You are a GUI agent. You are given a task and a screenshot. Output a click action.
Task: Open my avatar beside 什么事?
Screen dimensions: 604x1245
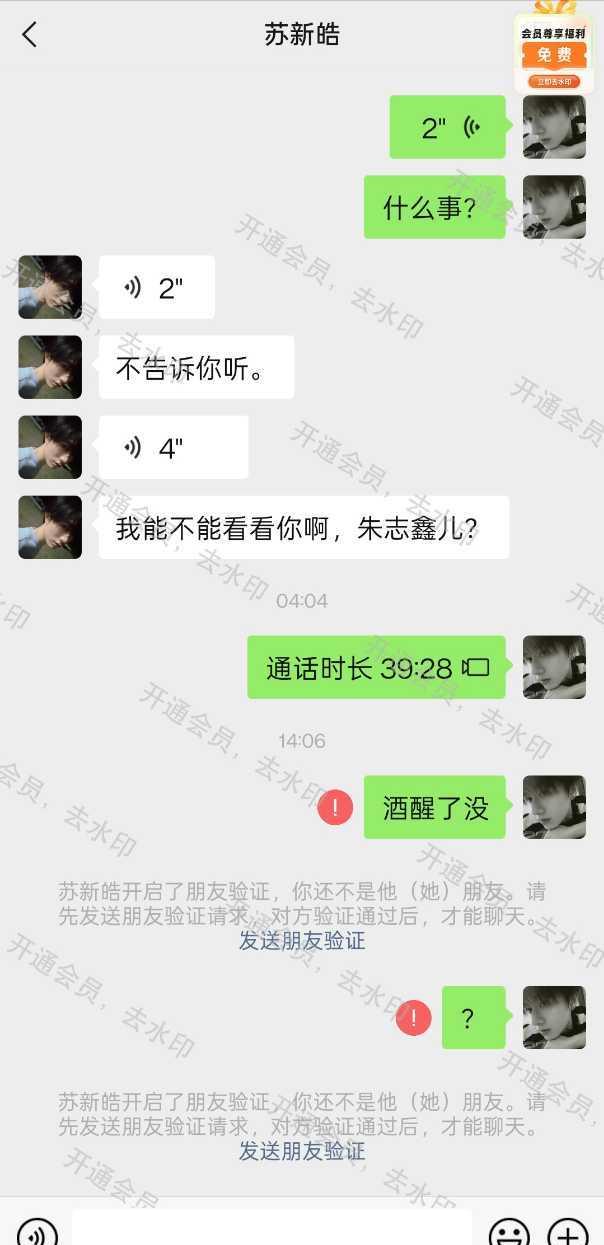pos(554,207)
